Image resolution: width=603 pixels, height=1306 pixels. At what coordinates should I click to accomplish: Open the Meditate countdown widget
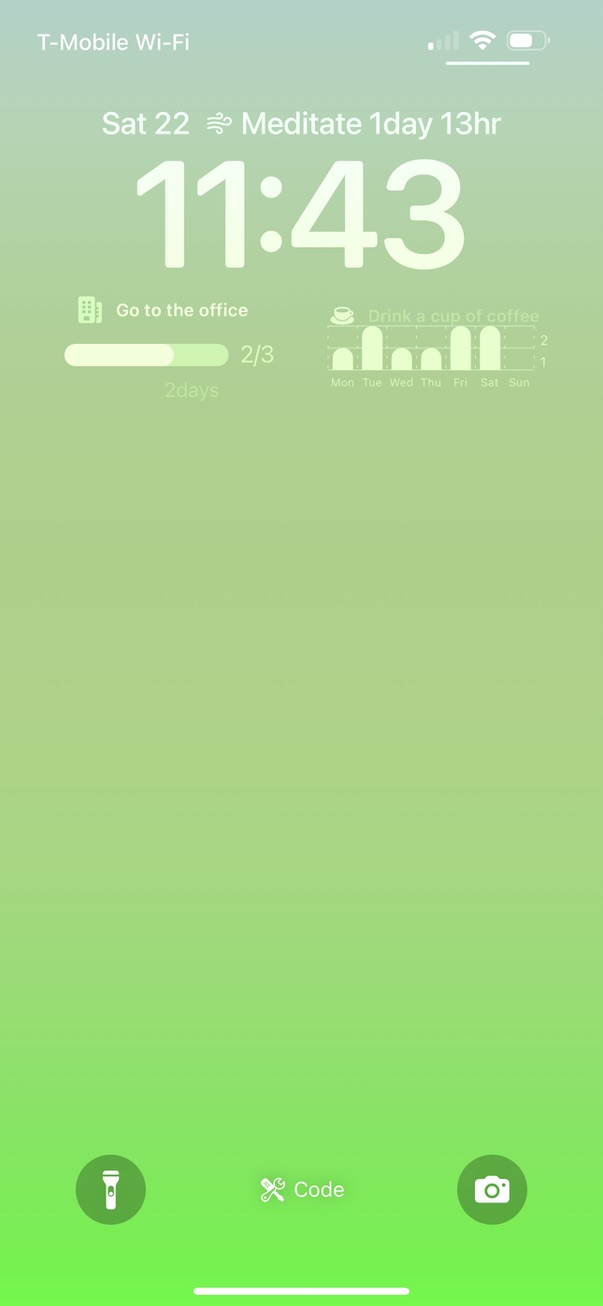coord(353,124)
